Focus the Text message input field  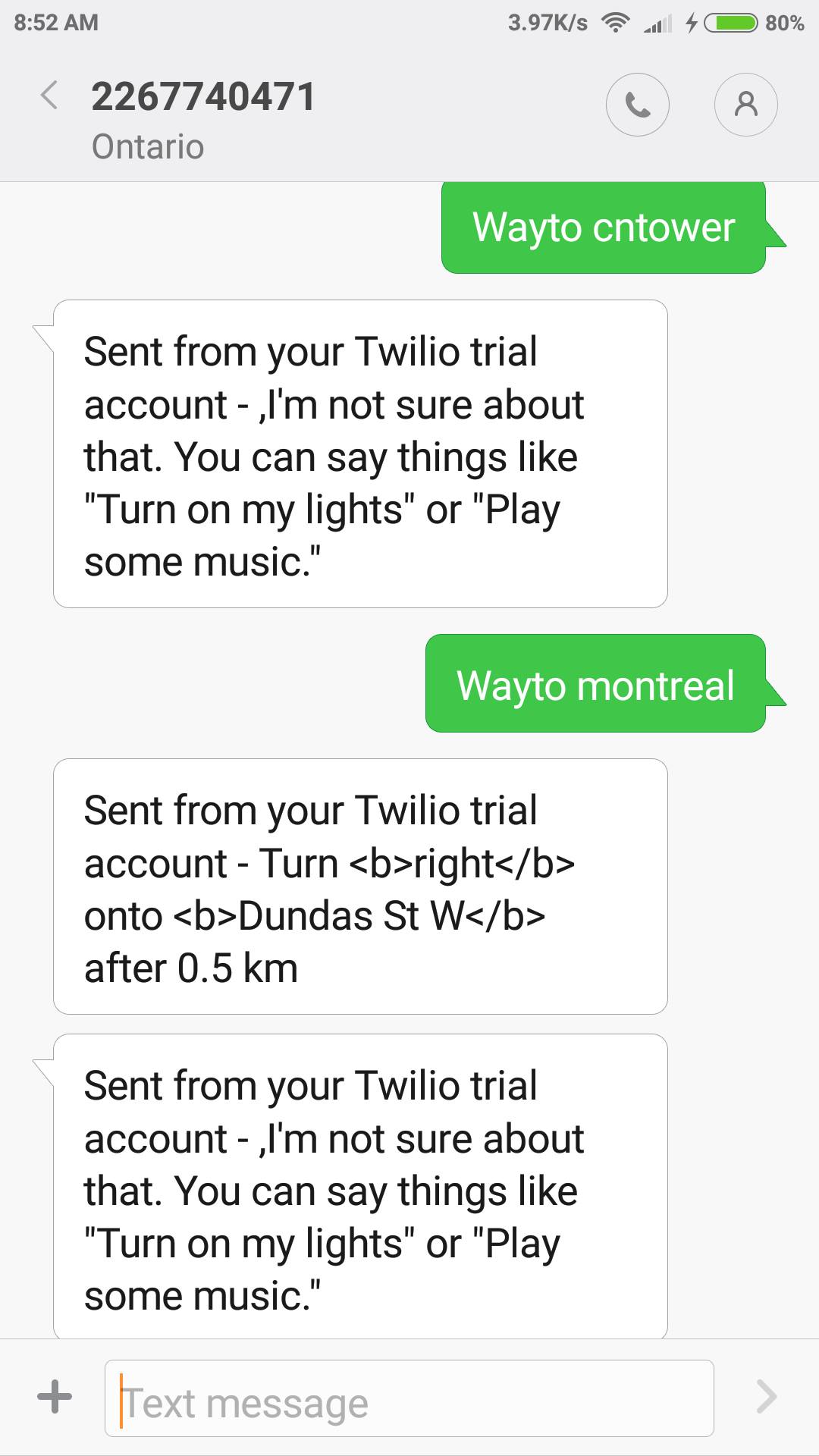pyautogui.click(x=409, y=1398)
